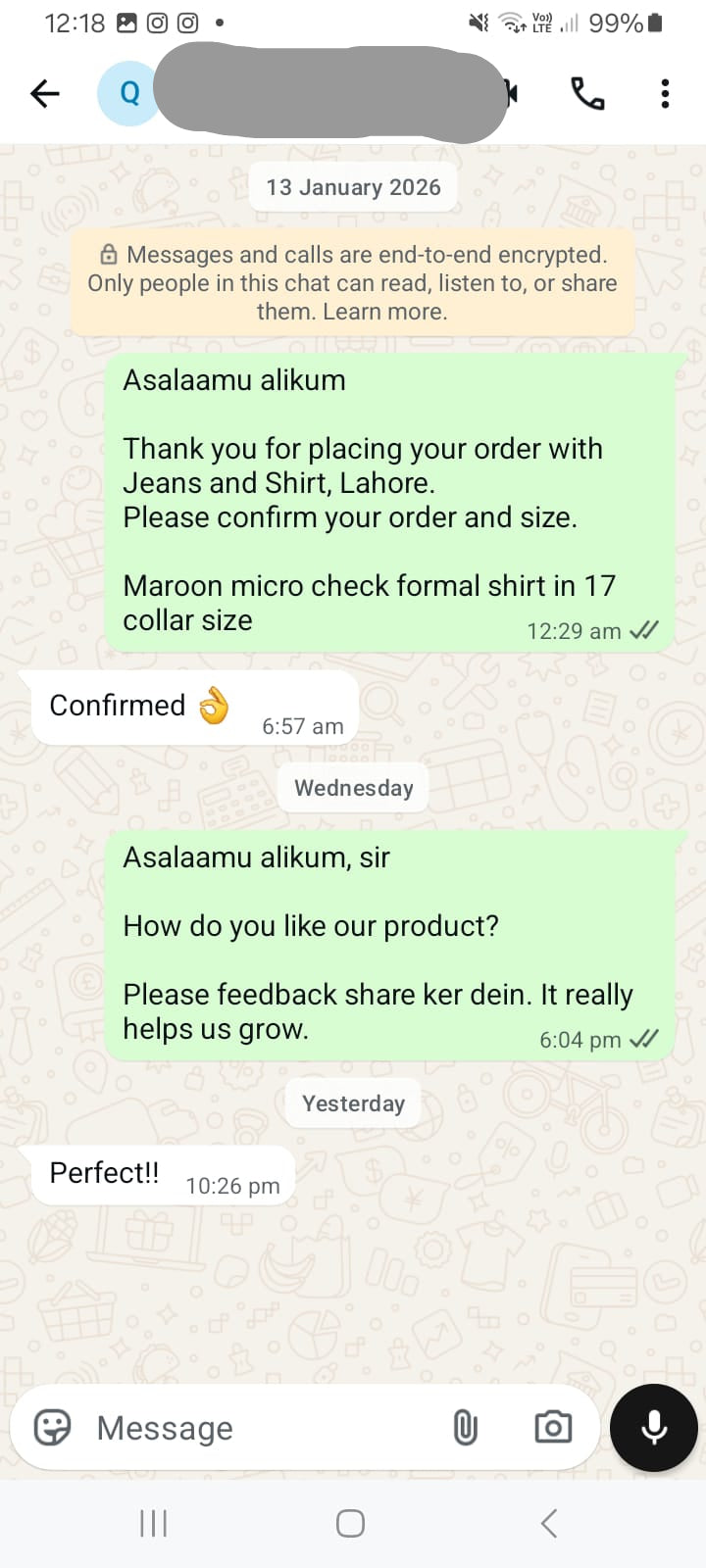Go back to the chat list
The width and height of the screenshot is (706, 1568).
pyautogui.click(x=45, y=94)
